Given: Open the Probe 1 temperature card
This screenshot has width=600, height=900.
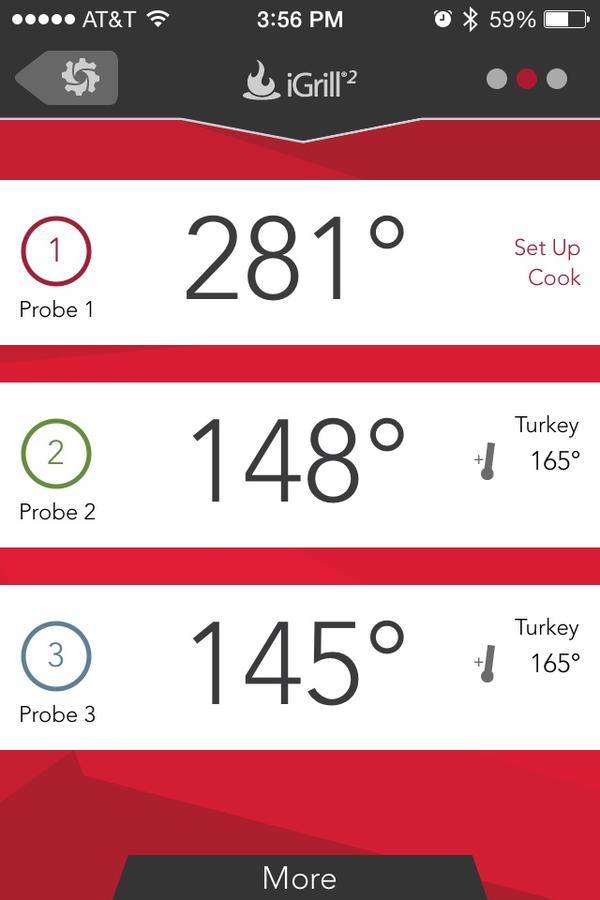Looking at the screenshot, I should click(x=295, y=261).
